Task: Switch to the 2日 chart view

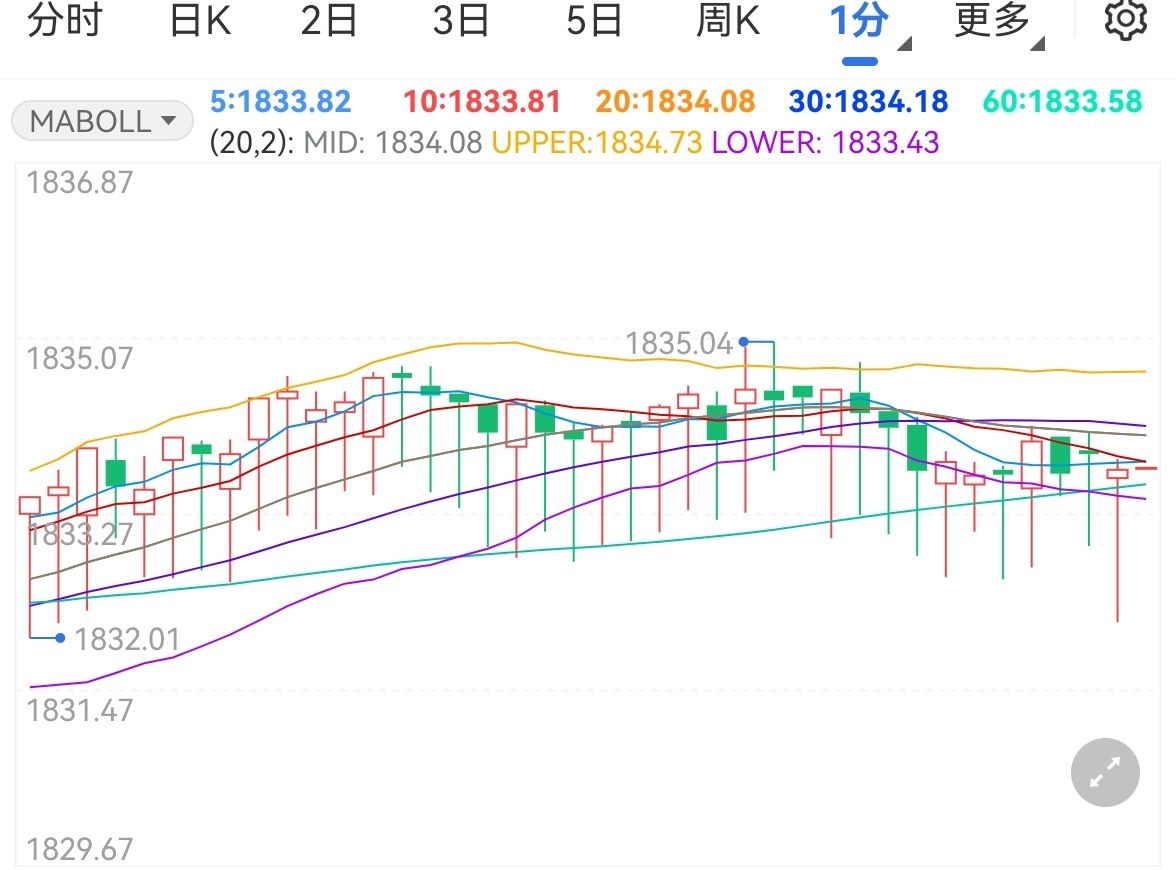Action: tap(329, 20)
